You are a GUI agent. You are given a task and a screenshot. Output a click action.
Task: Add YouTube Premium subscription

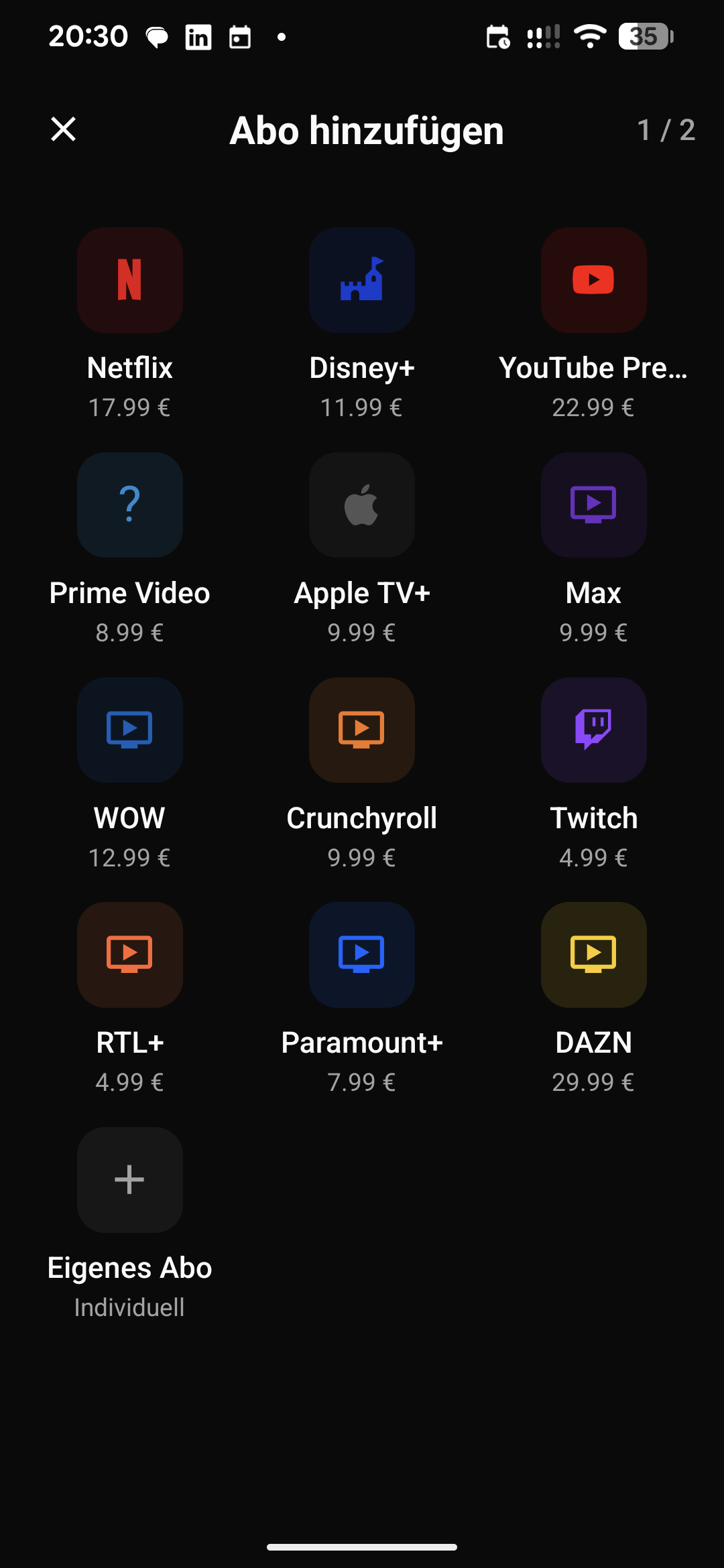[593, 280]
